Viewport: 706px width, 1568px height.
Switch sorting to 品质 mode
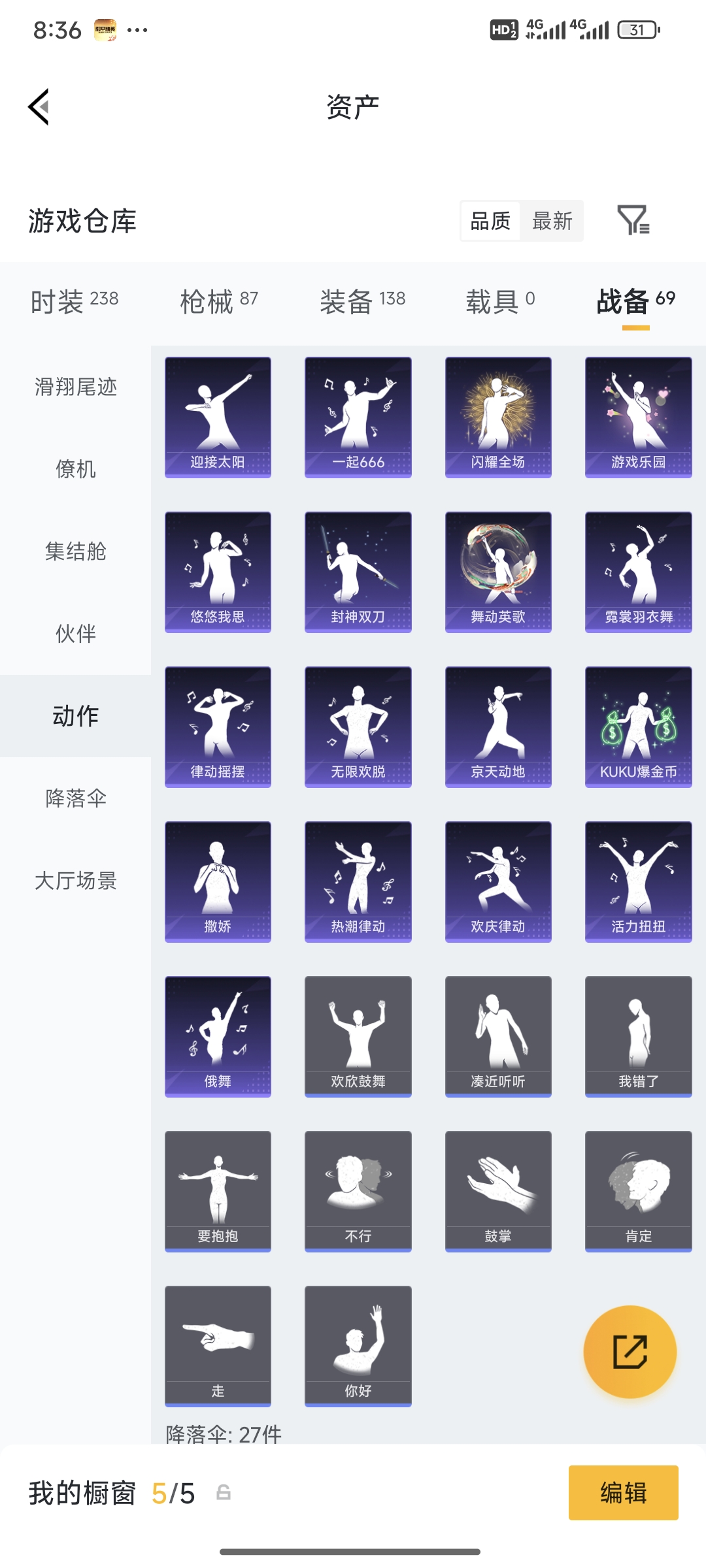490,221
